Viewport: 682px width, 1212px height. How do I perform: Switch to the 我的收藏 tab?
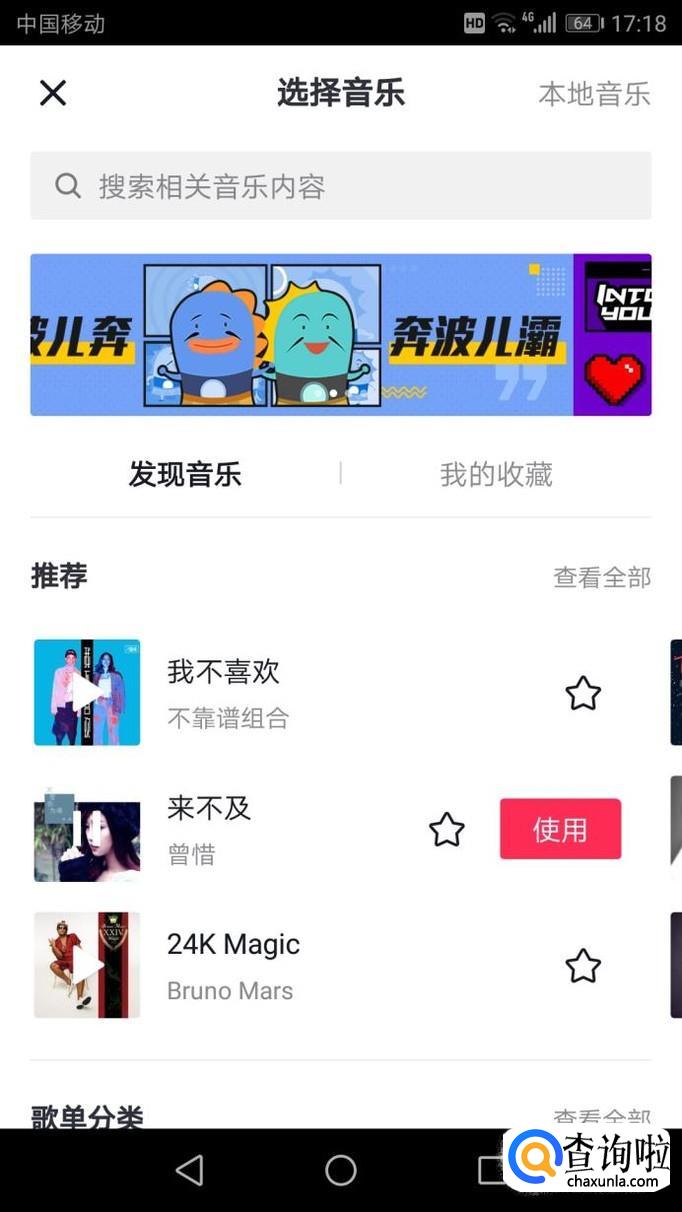[496, 474]
